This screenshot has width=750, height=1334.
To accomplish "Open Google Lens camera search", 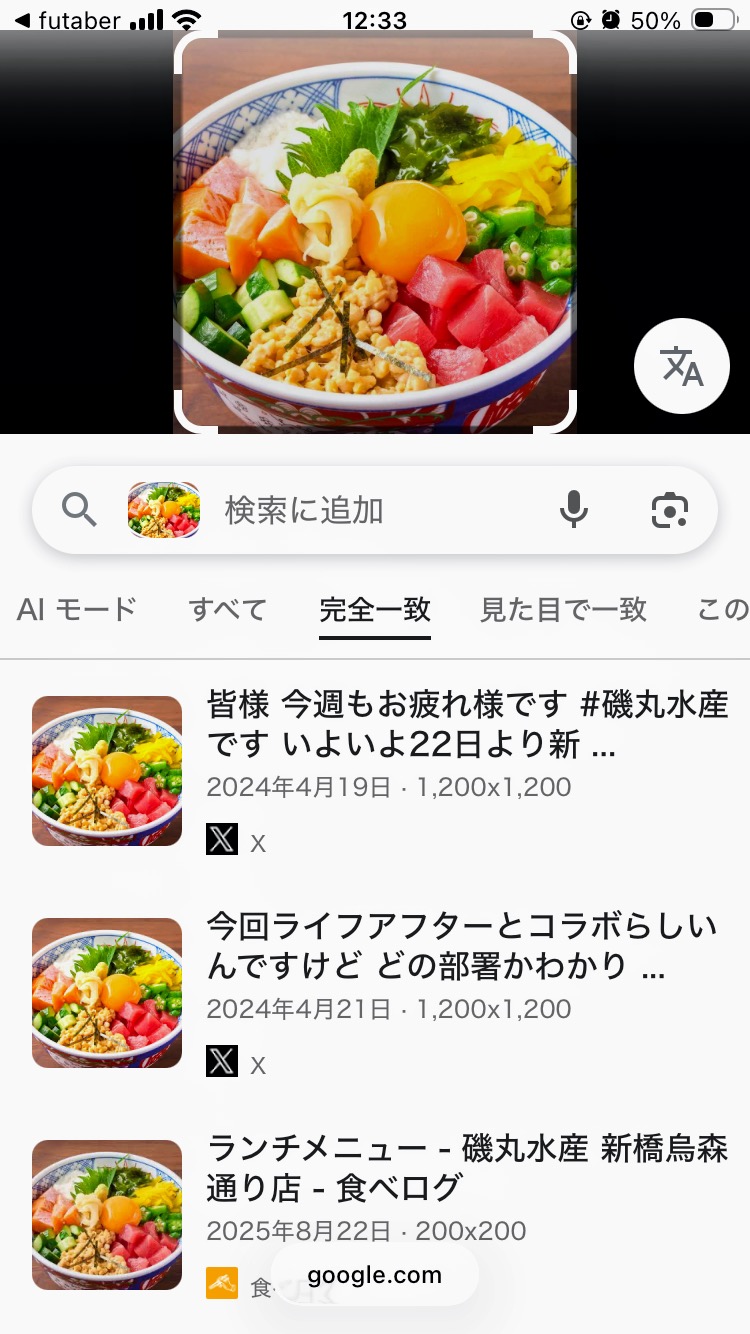I will (x=669, y=510).
